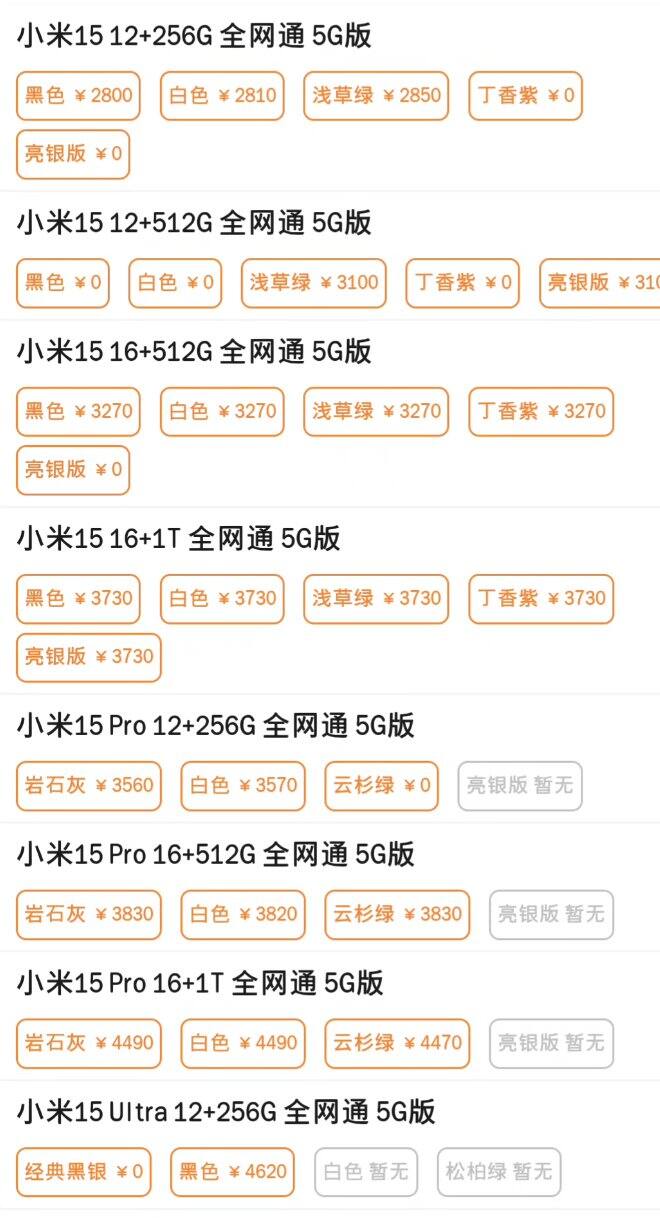The image size is (660, 1218).
Task: Tap 黑色 ¥0 under 小米15 12+512G
Action: point(63,282)
